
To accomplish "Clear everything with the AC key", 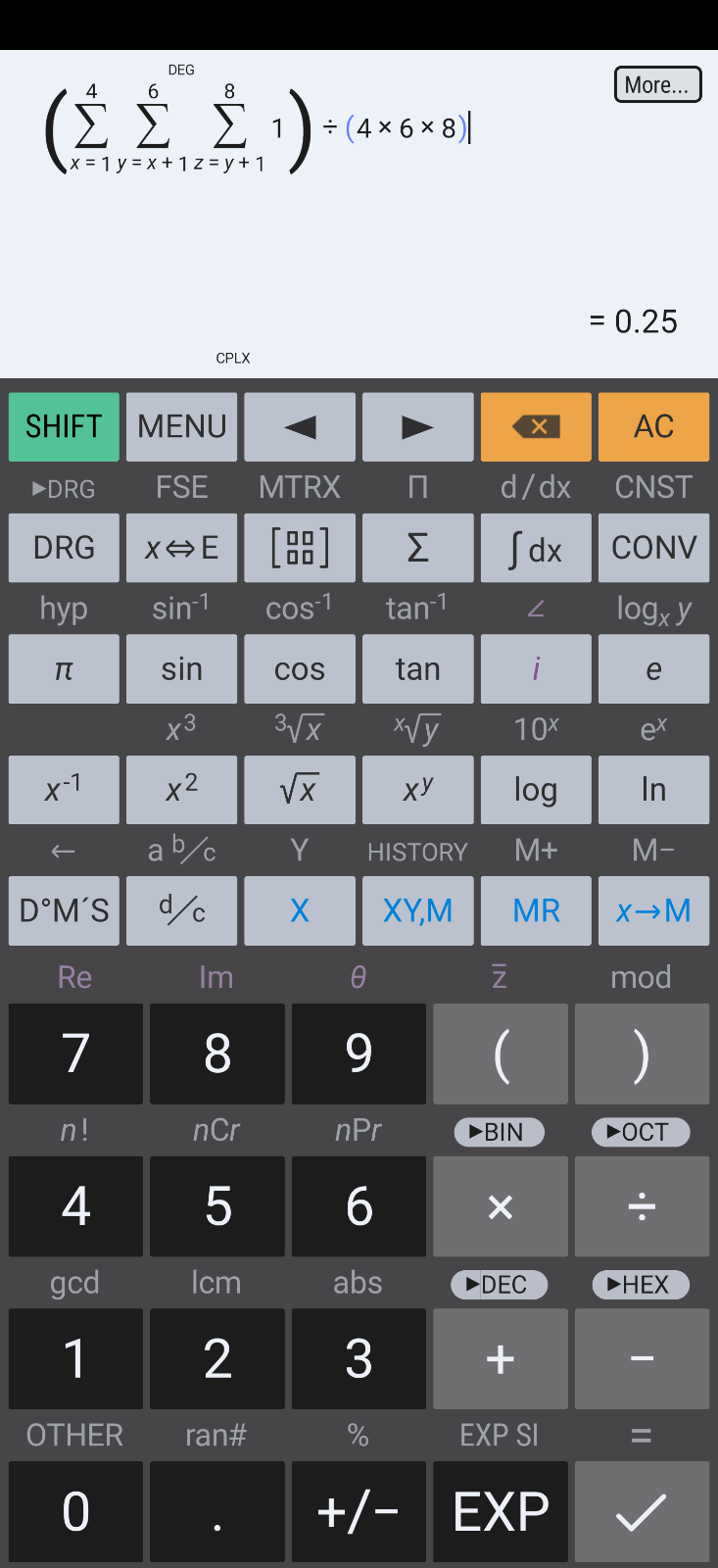I will click(653, 426).
